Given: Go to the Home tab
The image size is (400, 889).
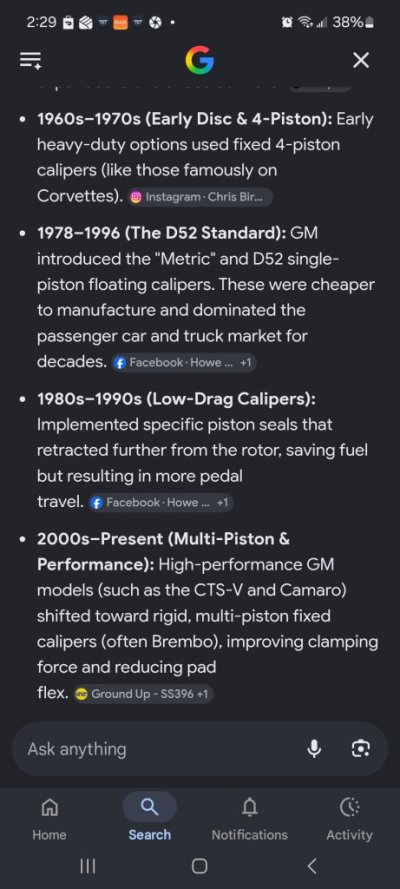Looking at the screenshot, I should (x=49, y=818).
